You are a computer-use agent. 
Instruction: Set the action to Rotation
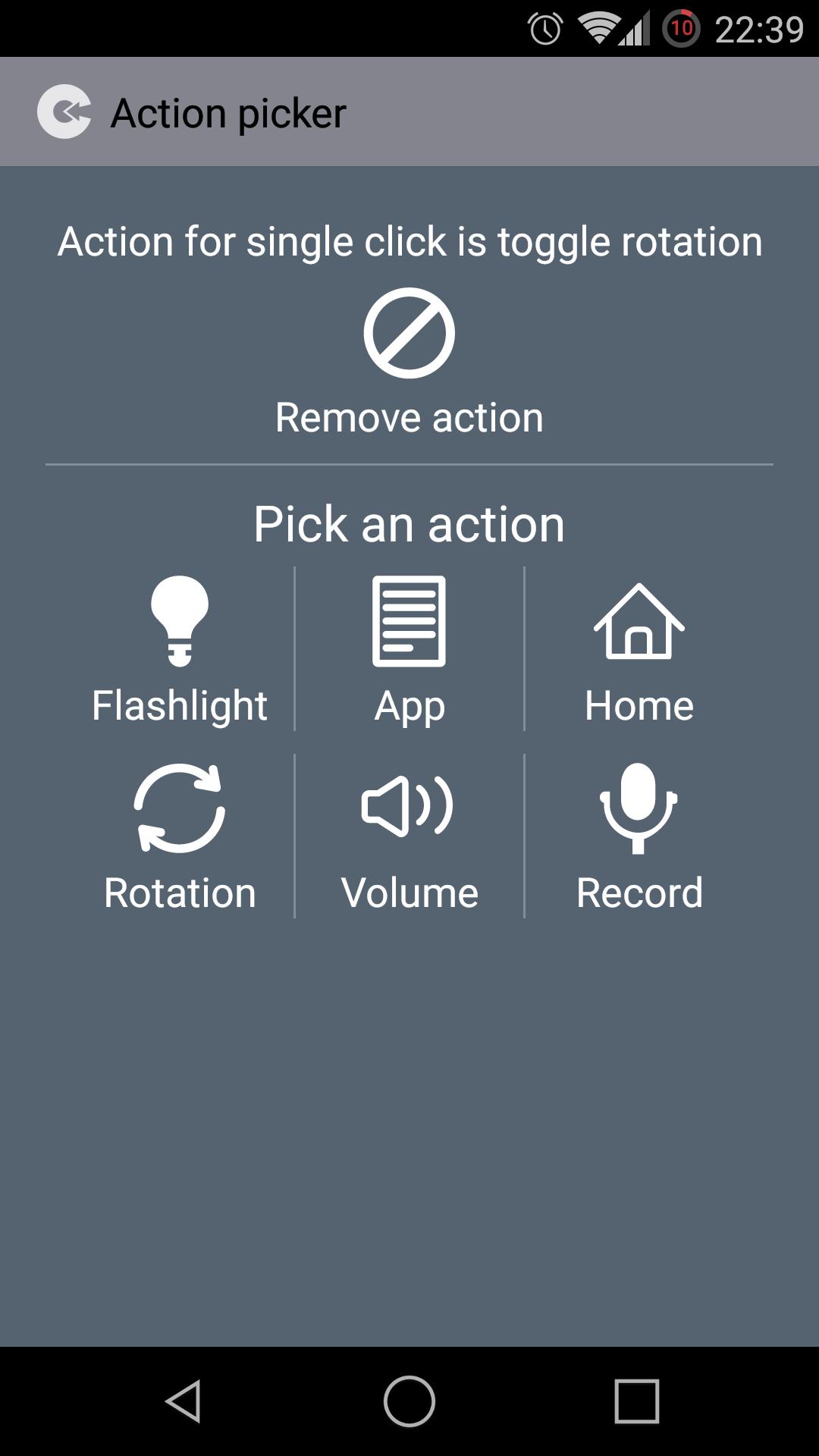[x=180, y=836]
